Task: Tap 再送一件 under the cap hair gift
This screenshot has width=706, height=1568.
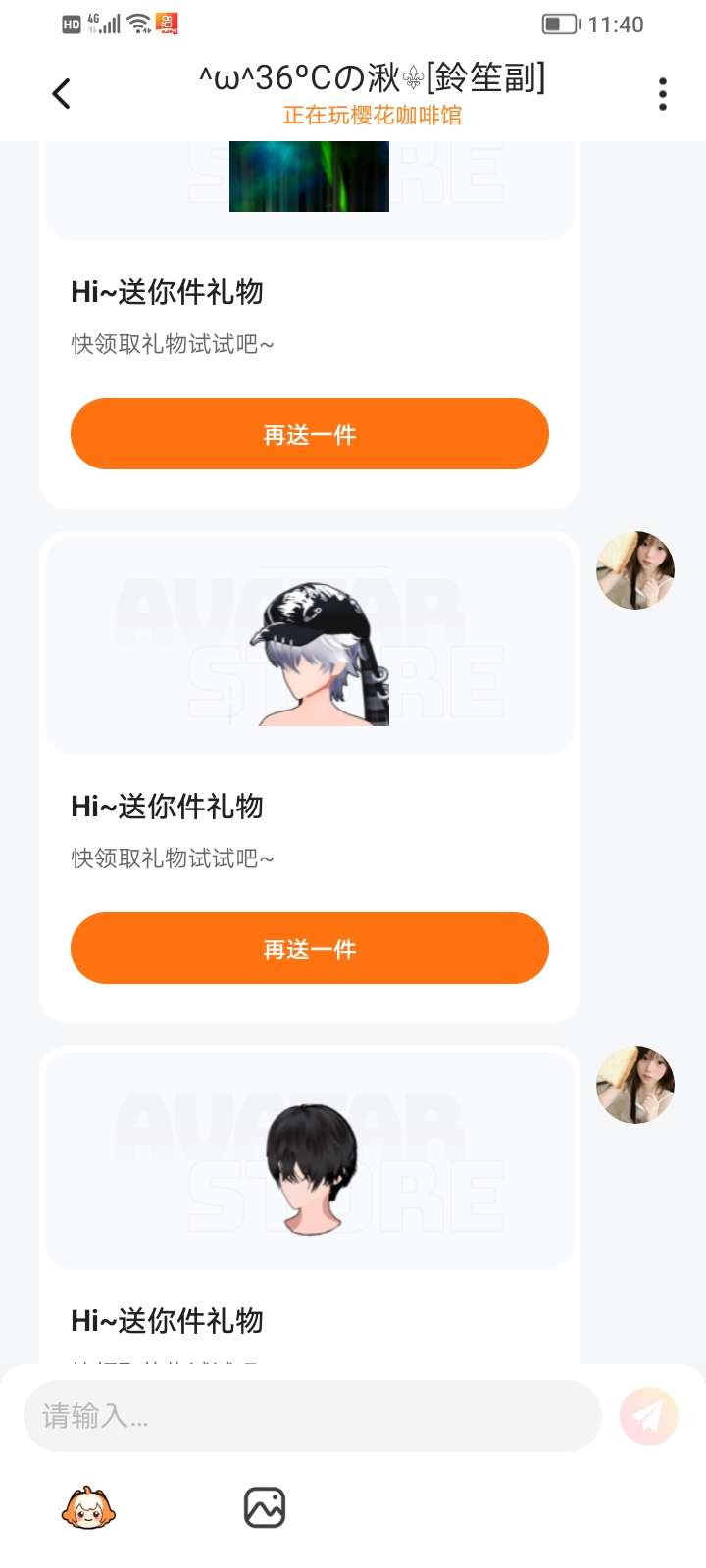Action: point(309,949)
